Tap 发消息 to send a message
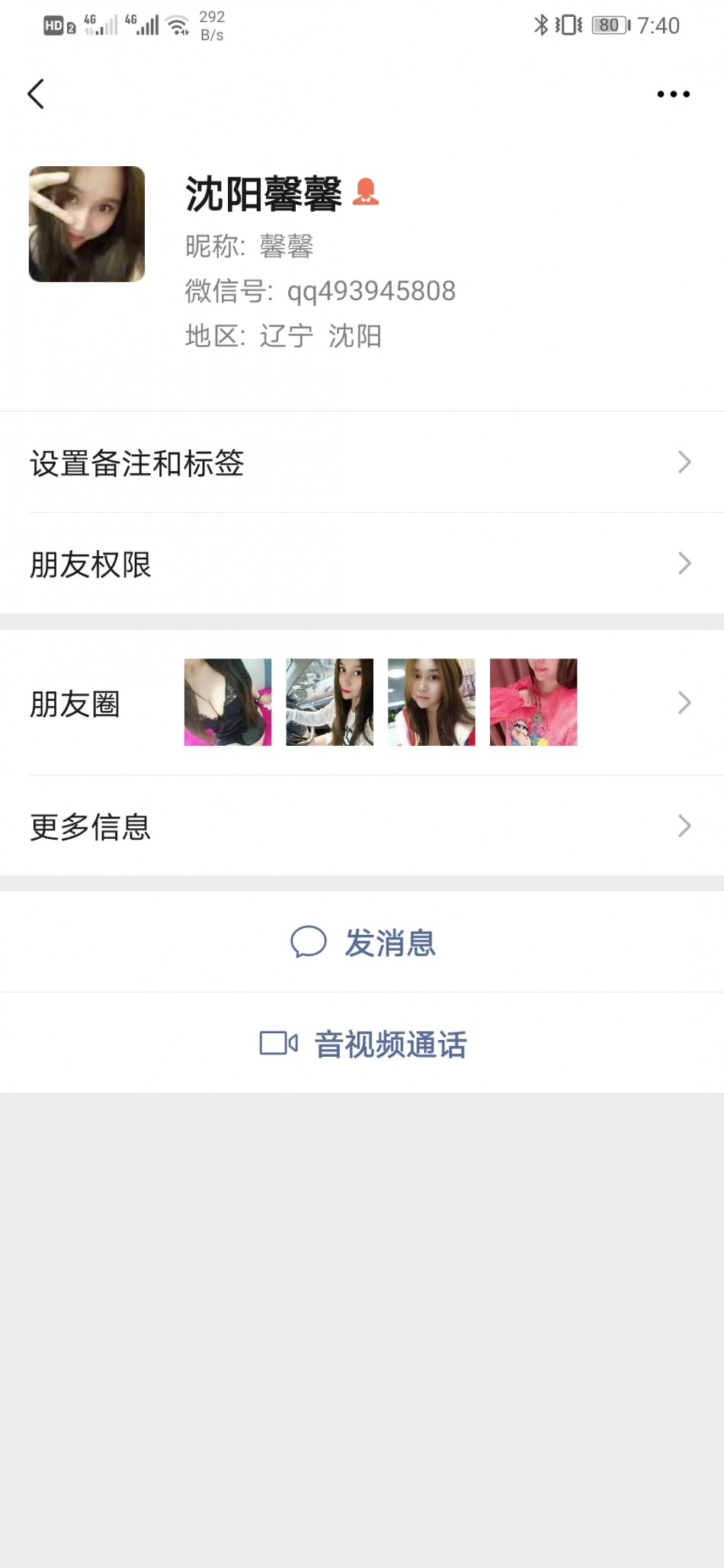Screen dimensions: 724x1568 [x=364, y=942]
